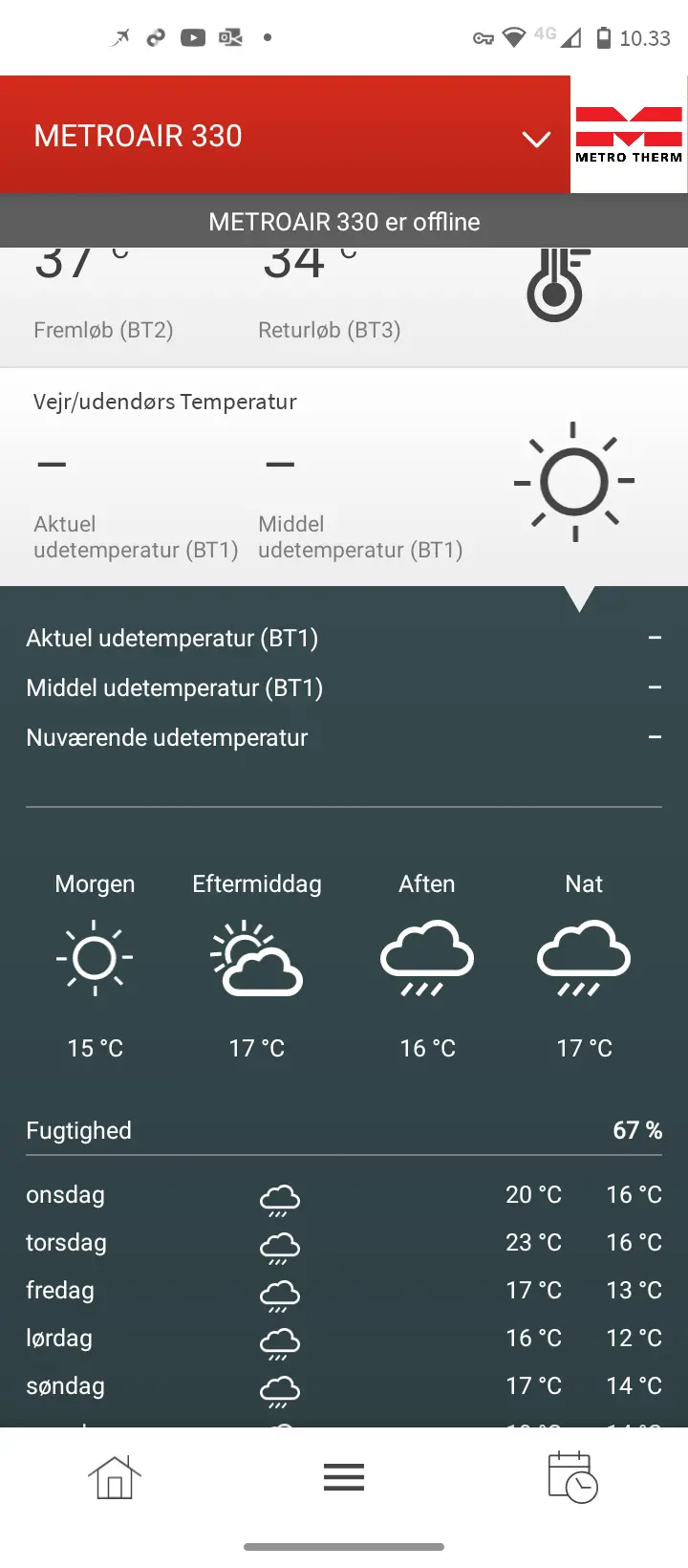This screenshot has width=688, height=1568.
Task: Open the calendar schedule tab
Action: click(x=572, y=1477)
